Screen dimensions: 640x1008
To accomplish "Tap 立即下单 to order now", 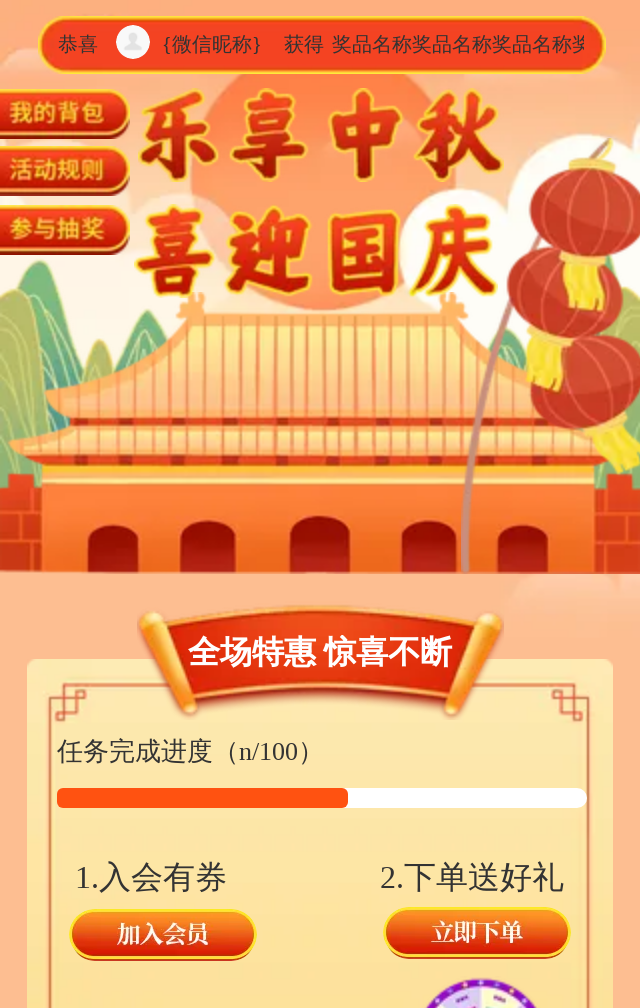I will coord(477,932).
